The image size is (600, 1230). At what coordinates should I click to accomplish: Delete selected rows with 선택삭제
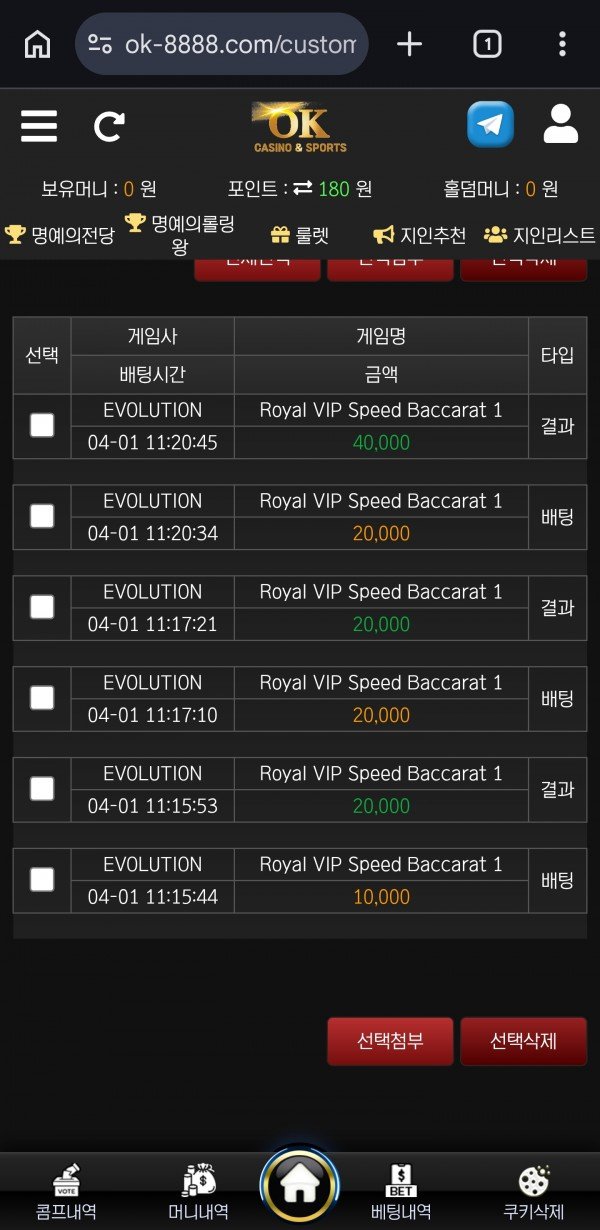click(x=523, y=1041)
